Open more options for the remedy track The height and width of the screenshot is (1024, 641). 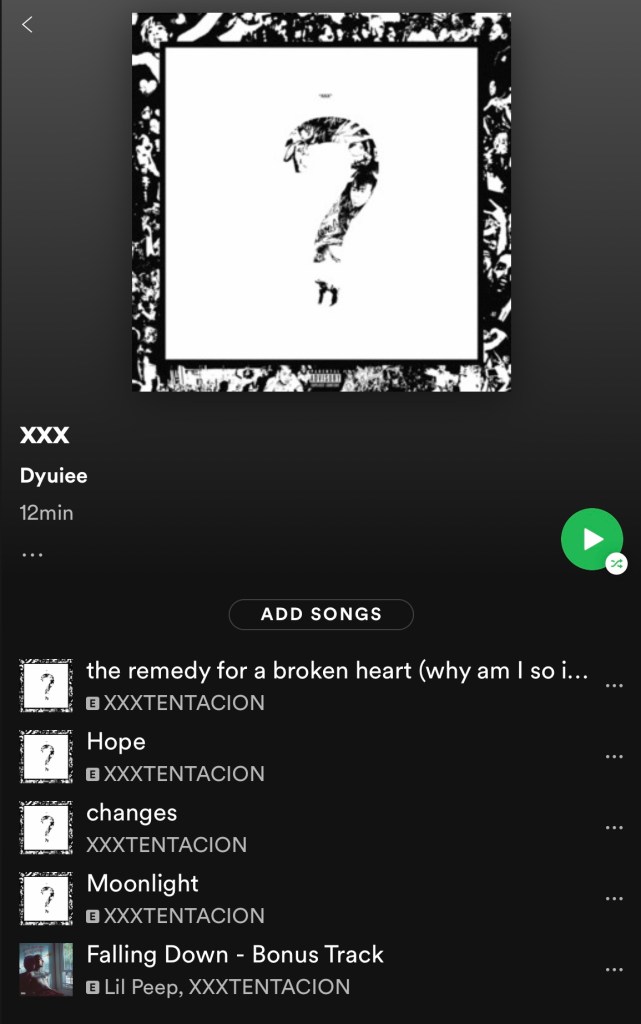[614, 686]
